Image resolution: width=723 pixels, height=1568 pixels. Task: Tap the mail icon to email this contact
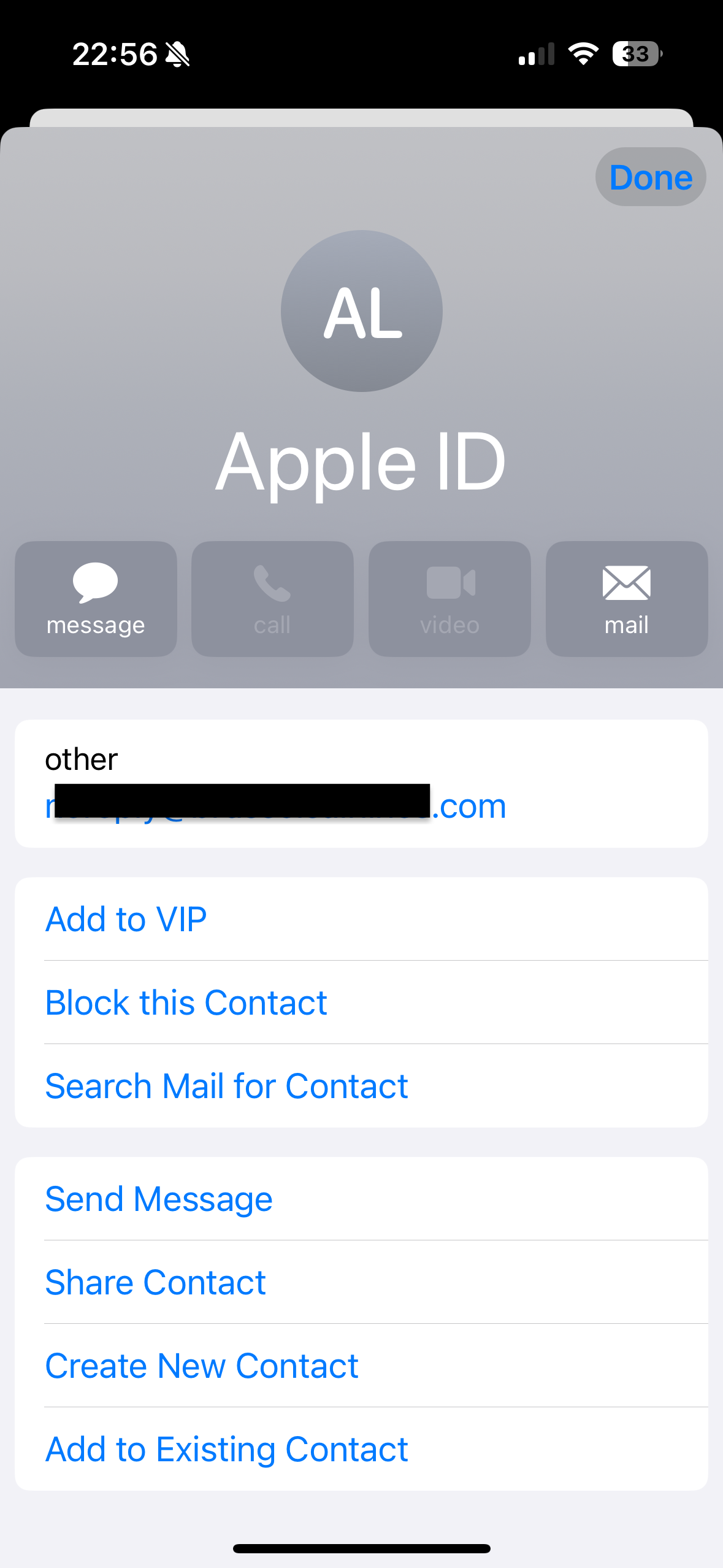pos(626,598)
